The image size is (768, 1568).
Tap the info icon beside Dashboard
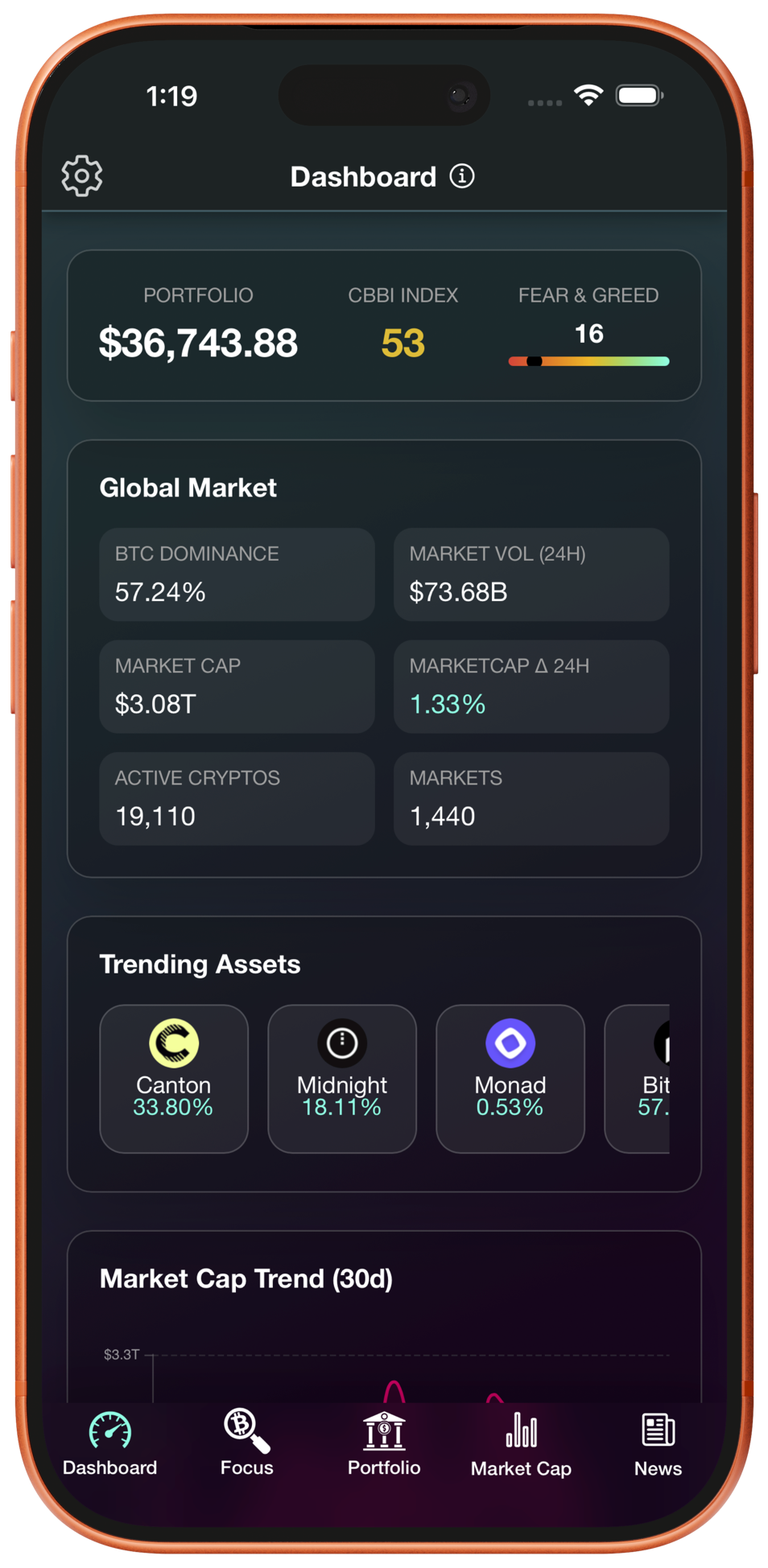(462, 175)
